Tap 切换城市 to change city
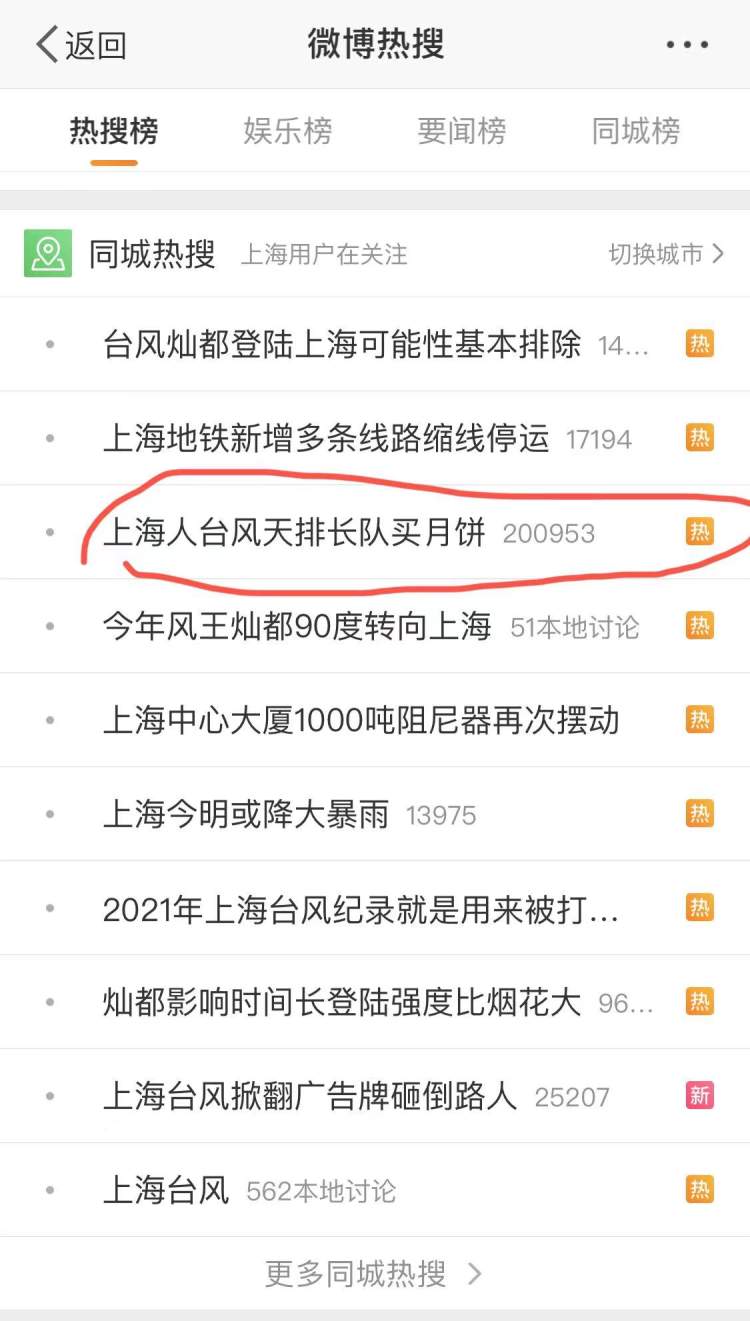 point(666,254)
